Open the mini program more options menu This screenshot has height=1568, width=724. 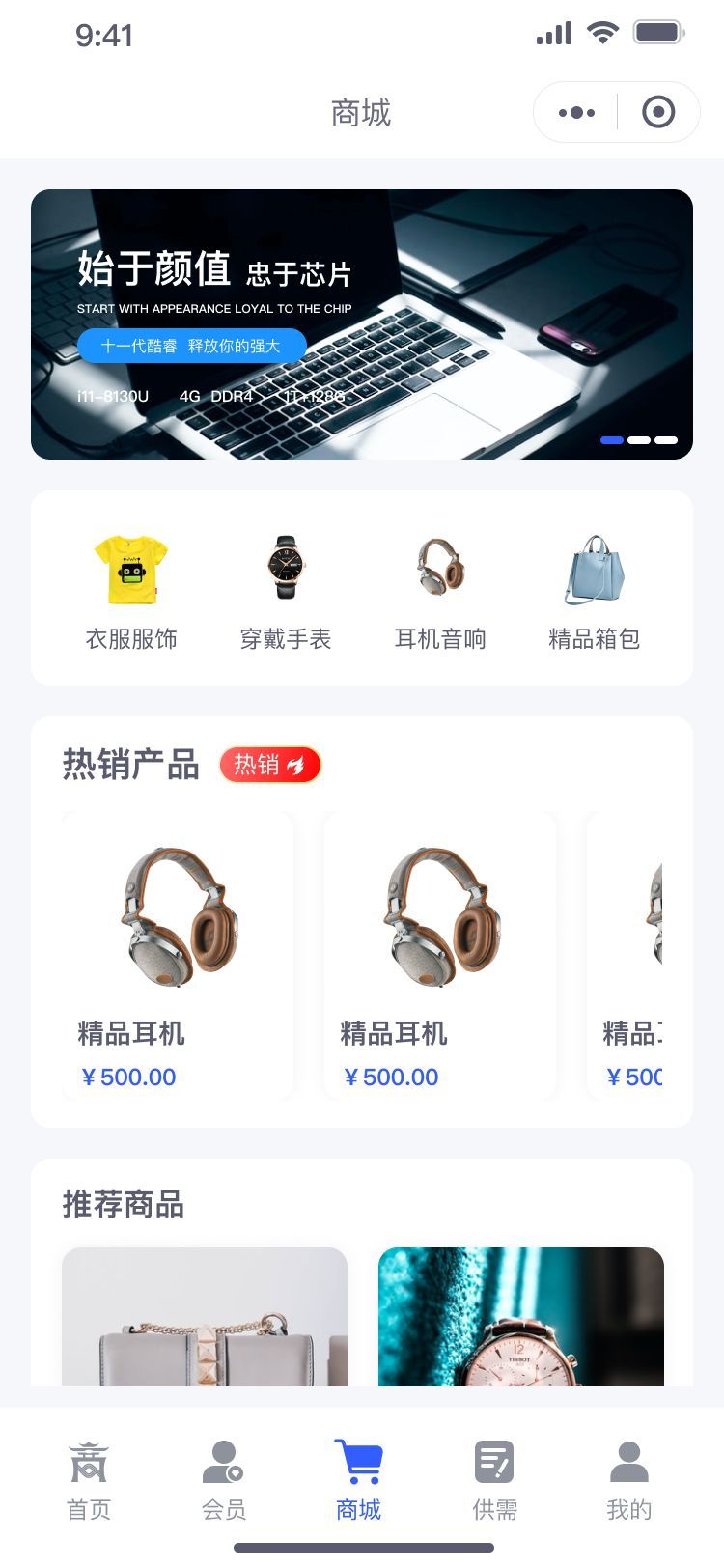click(576, 113)
